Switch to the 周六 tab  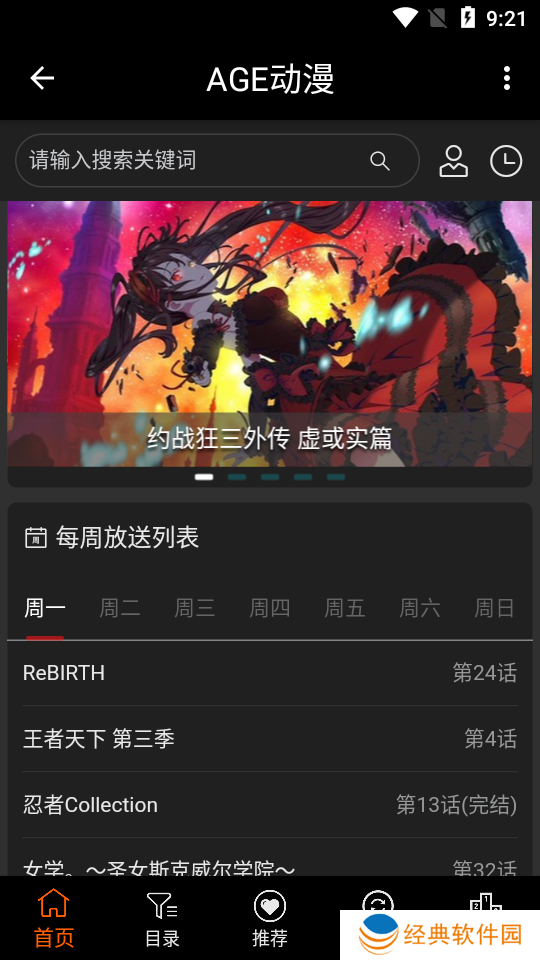pyautogui.click(x=419, y=609)
